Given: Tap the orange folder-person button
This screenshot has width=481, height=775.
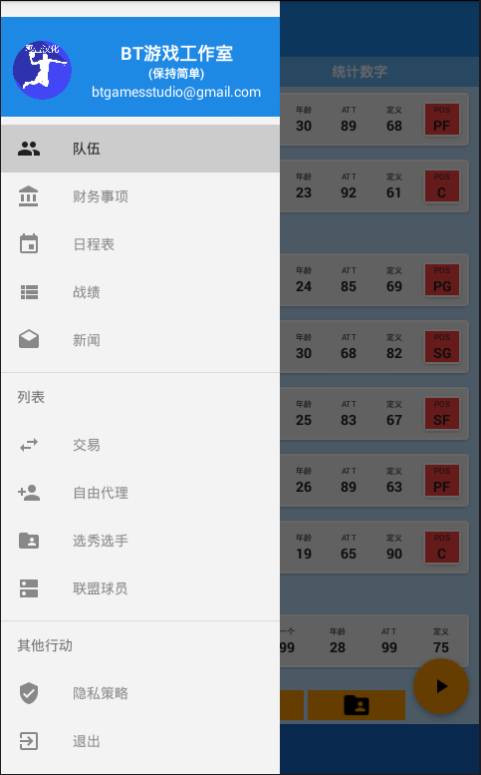Looking at the screenshot, I should coord(356,705).
